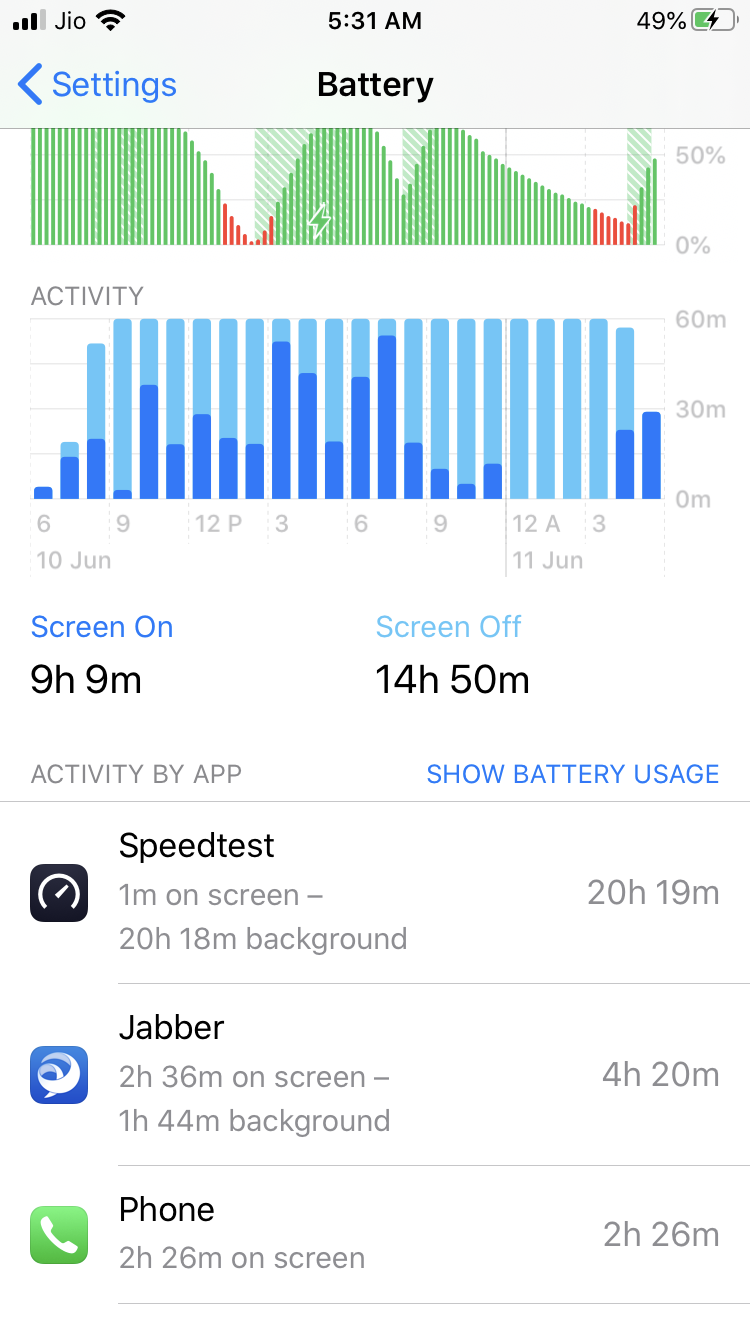The width and height of the screenshot is (750, 1334).
Task: Select a bar in the Activity chart
Action: pyautogui.click(x=282, y=420)
